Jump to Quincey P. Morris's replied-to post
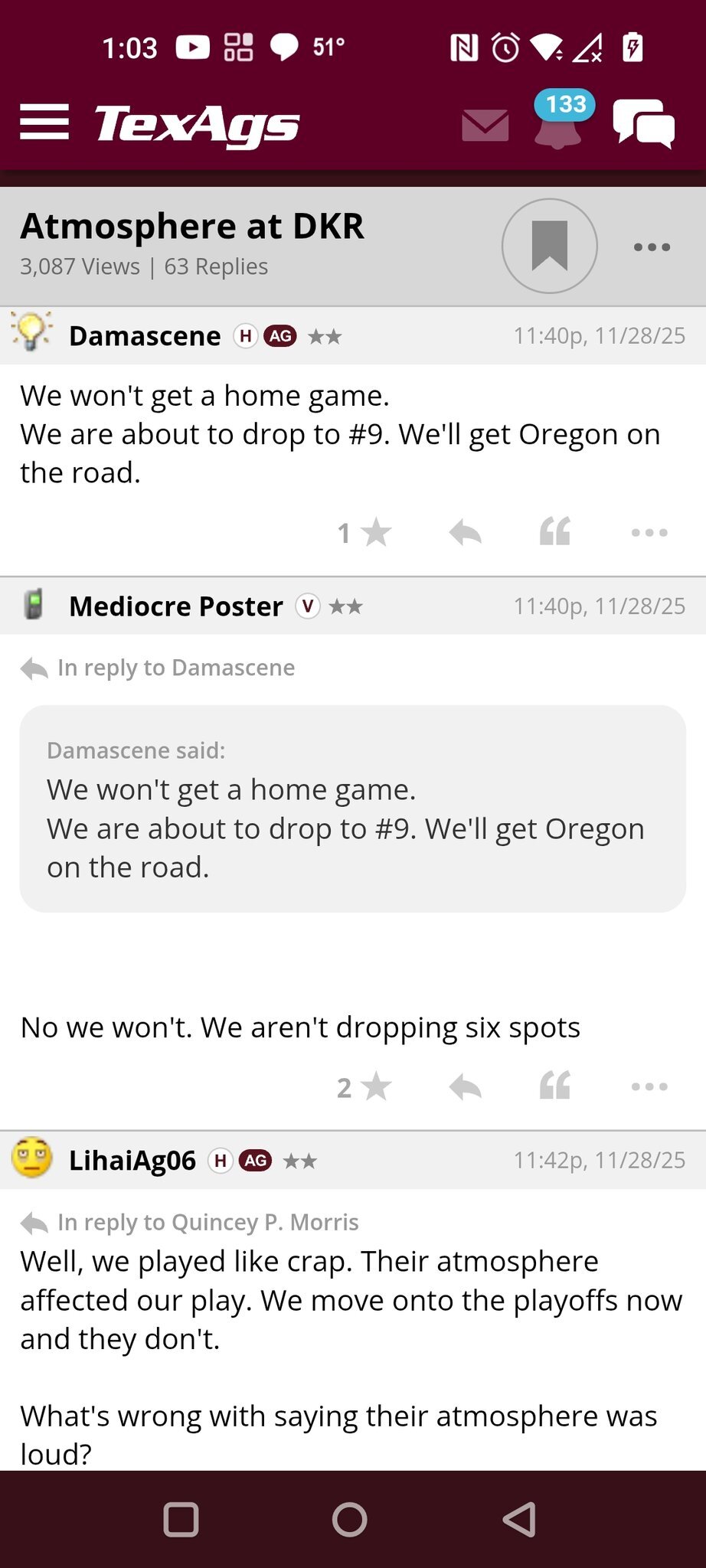Viewport: 706px width, 1568px height. coord(208,1222)
